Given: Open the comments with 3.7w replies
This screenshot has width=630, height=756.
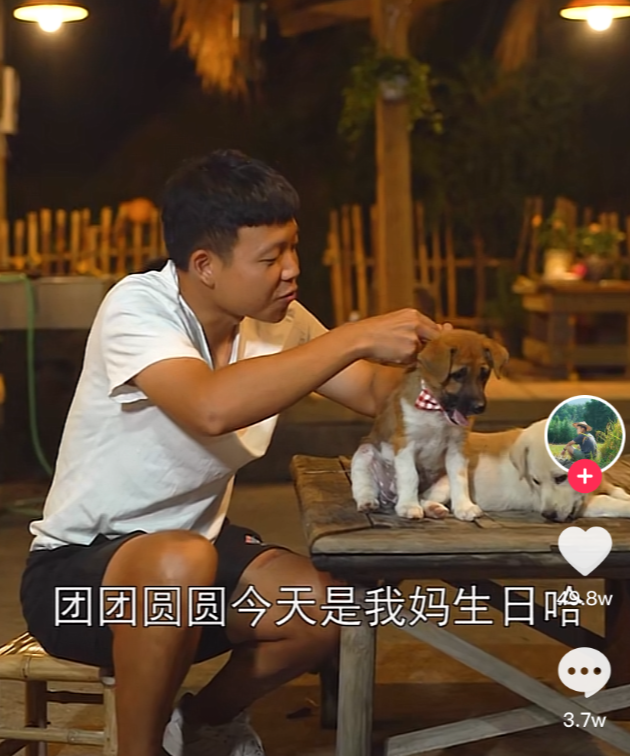Looking at the screenshot, I should [x=584, y=672].
